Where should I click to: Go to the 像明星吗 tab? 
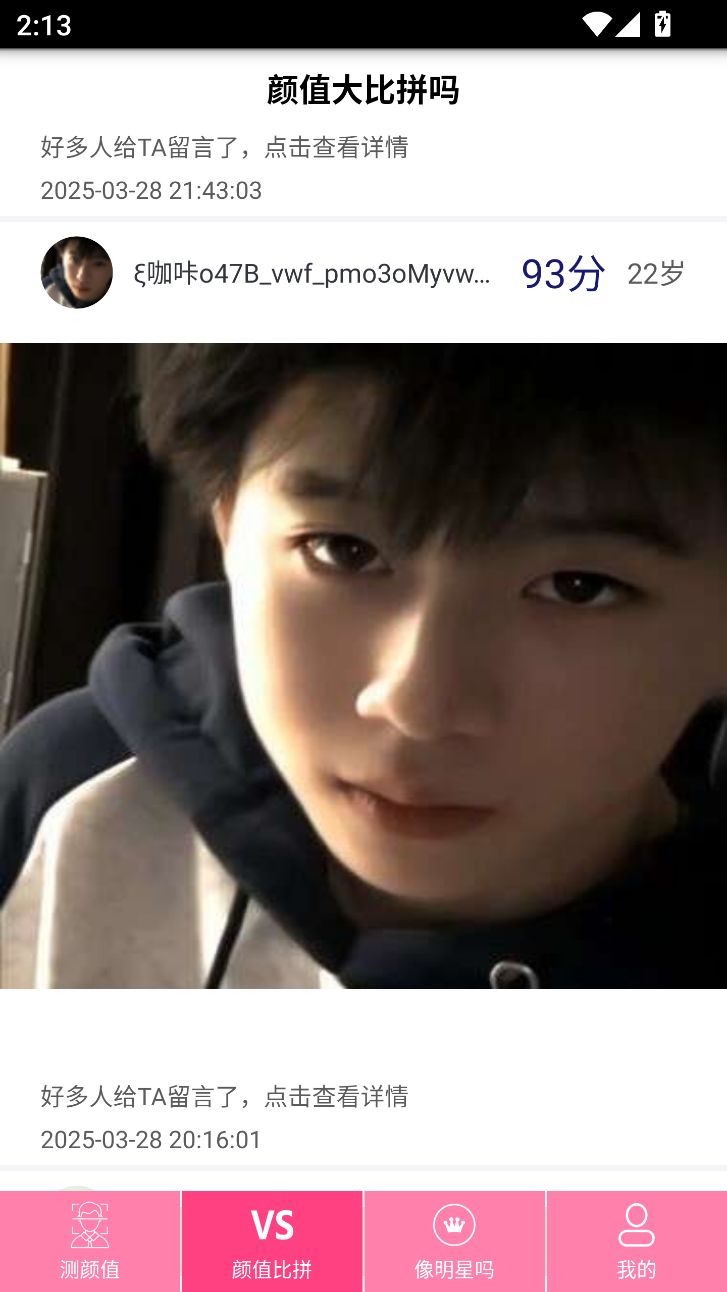[x=454, y=1241]
